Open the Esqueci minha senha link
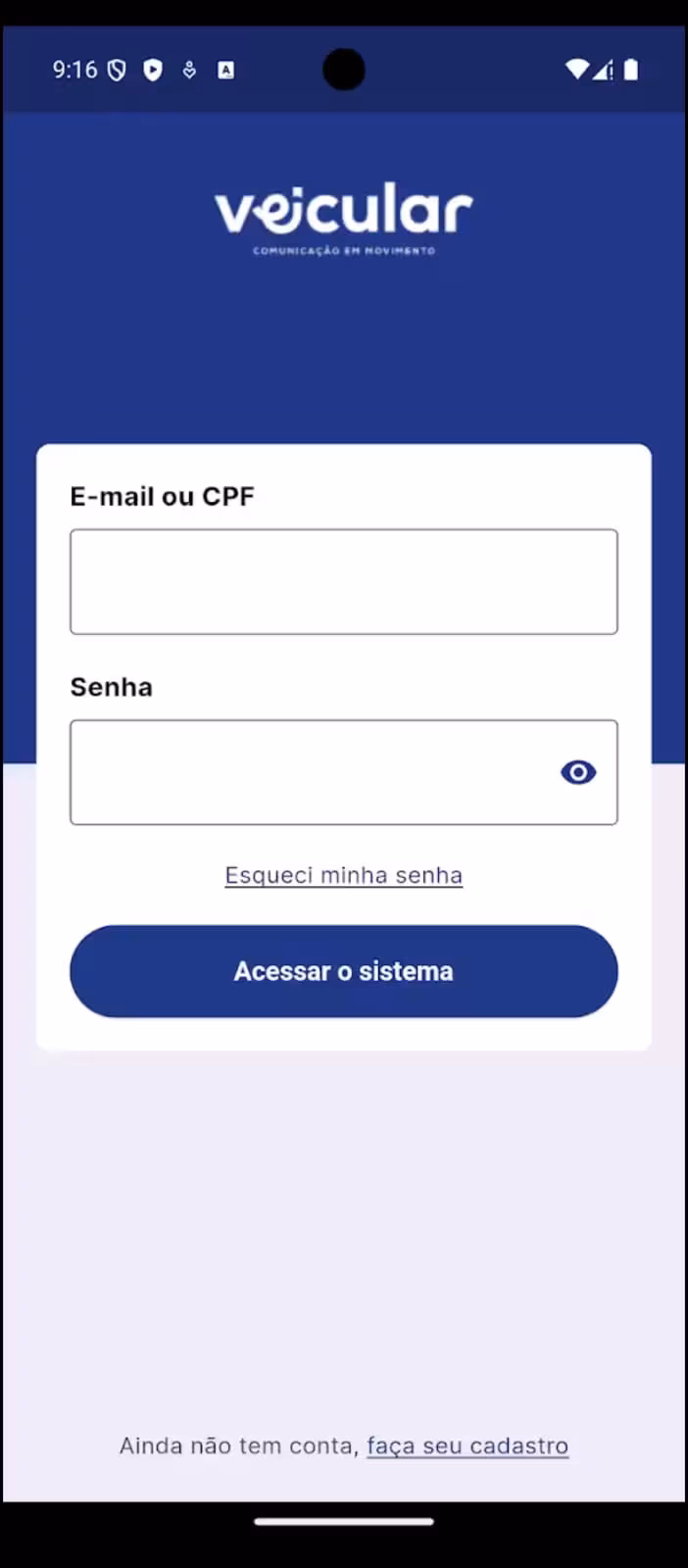The width and height of the screenshot is (688, 1568). 343,875
